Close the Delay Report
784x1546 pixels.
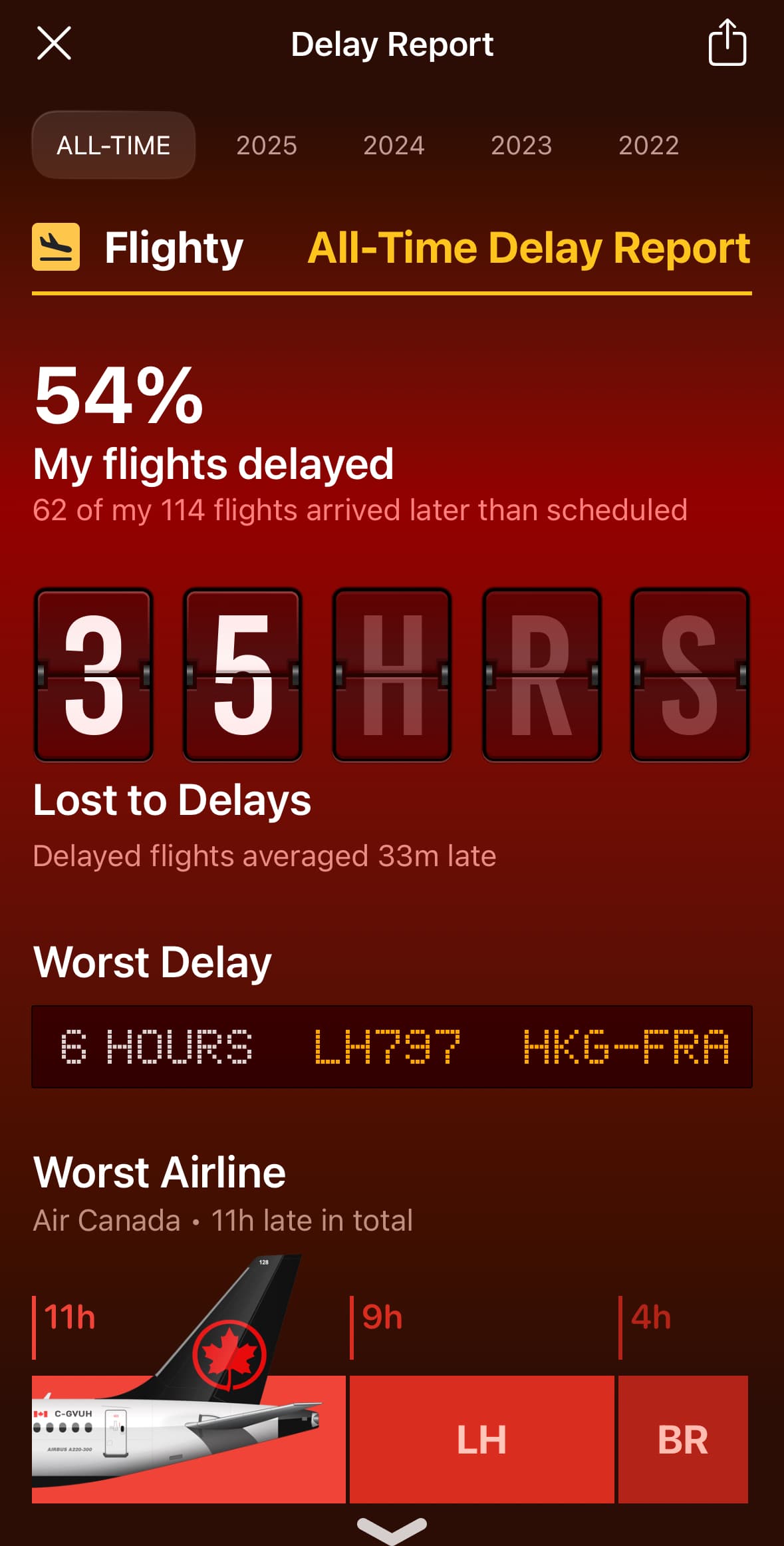tap(54, 44)
